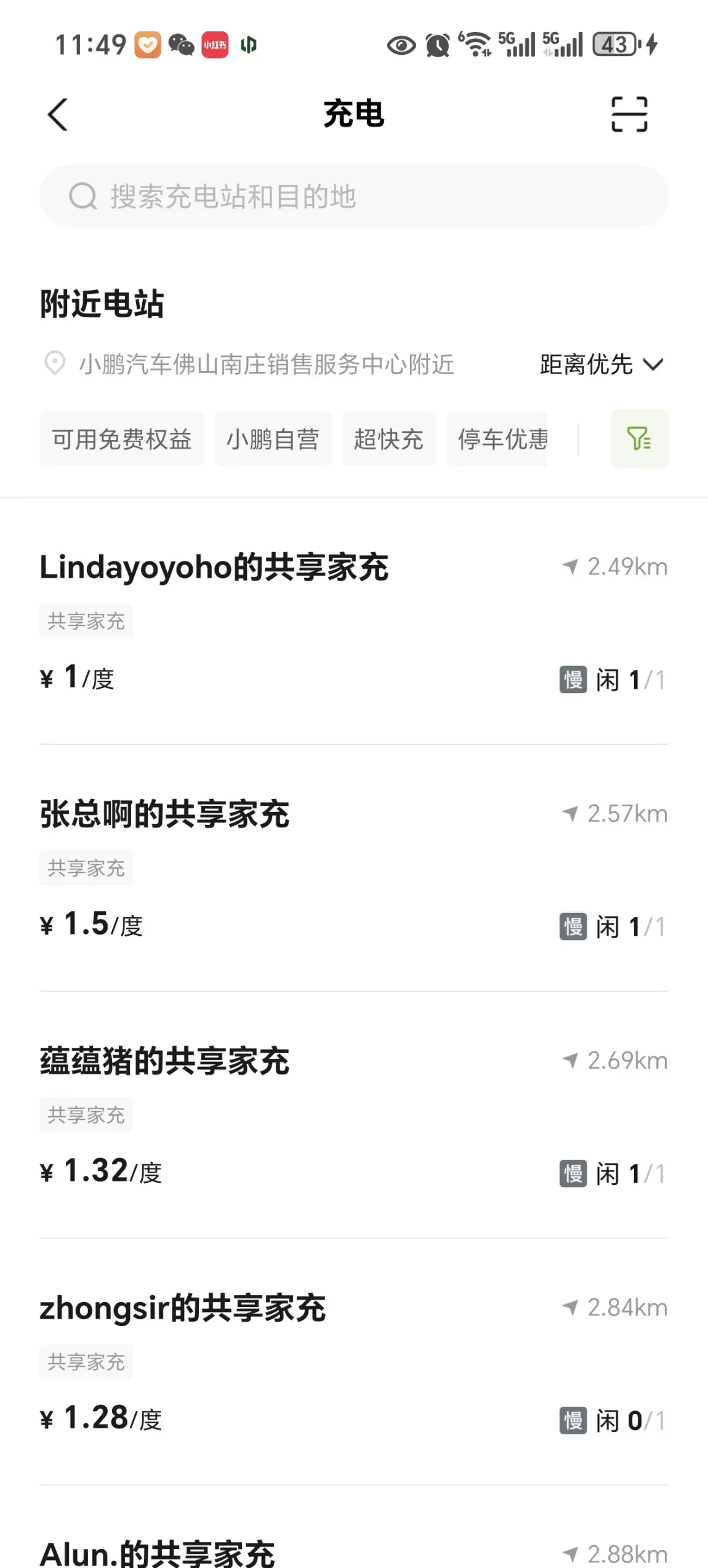Viewport: 708px width, 1568px height.
Task: Change location 小鹏汽车佛山南庄销售服务中心附近
Action: (x=249, y=364)
